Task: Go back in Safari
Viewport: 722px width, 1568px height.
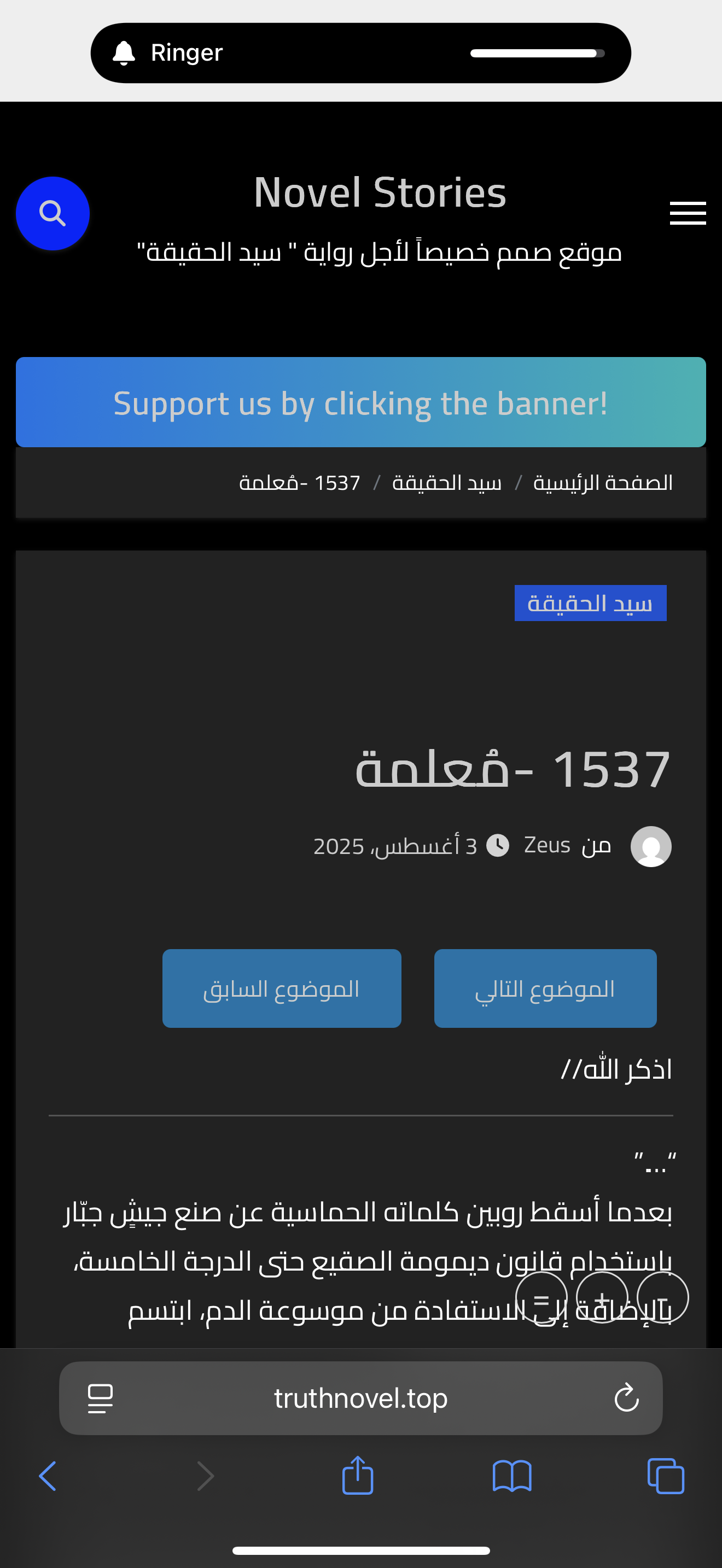Action: click(48, 1476)
